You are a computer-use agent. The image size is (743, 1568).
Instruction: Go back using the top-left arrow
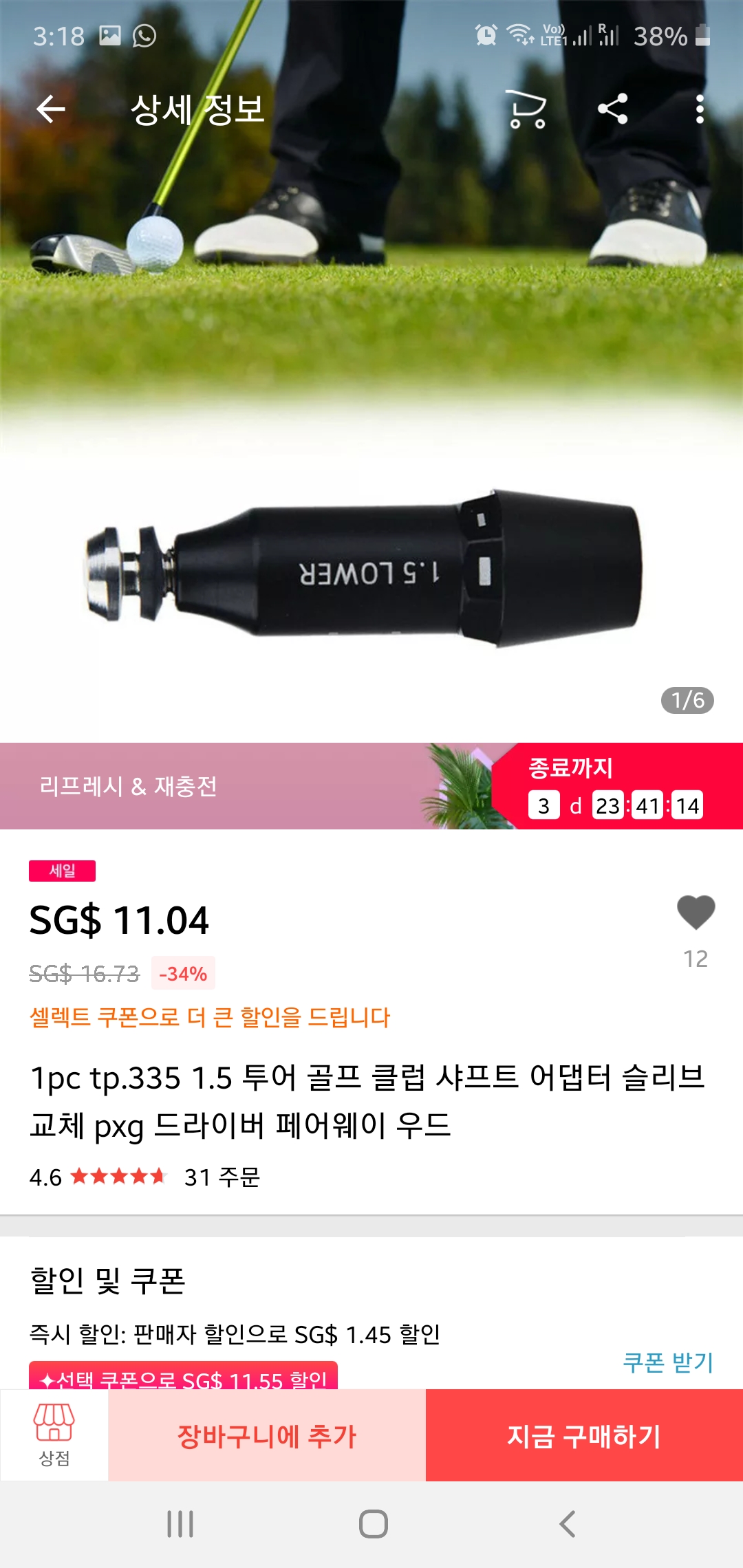point(51,109)
